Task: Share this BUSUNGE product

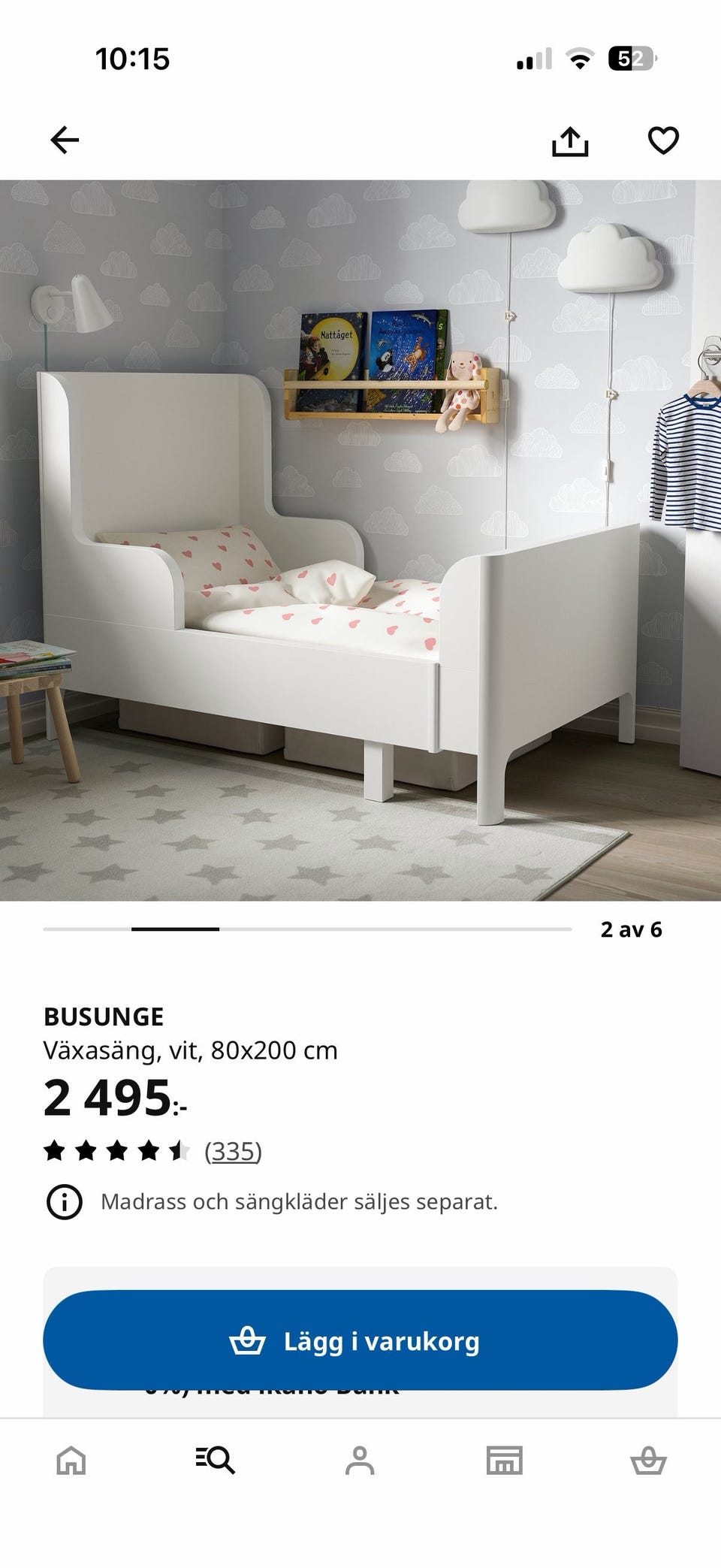Action: tap(570, 140)
